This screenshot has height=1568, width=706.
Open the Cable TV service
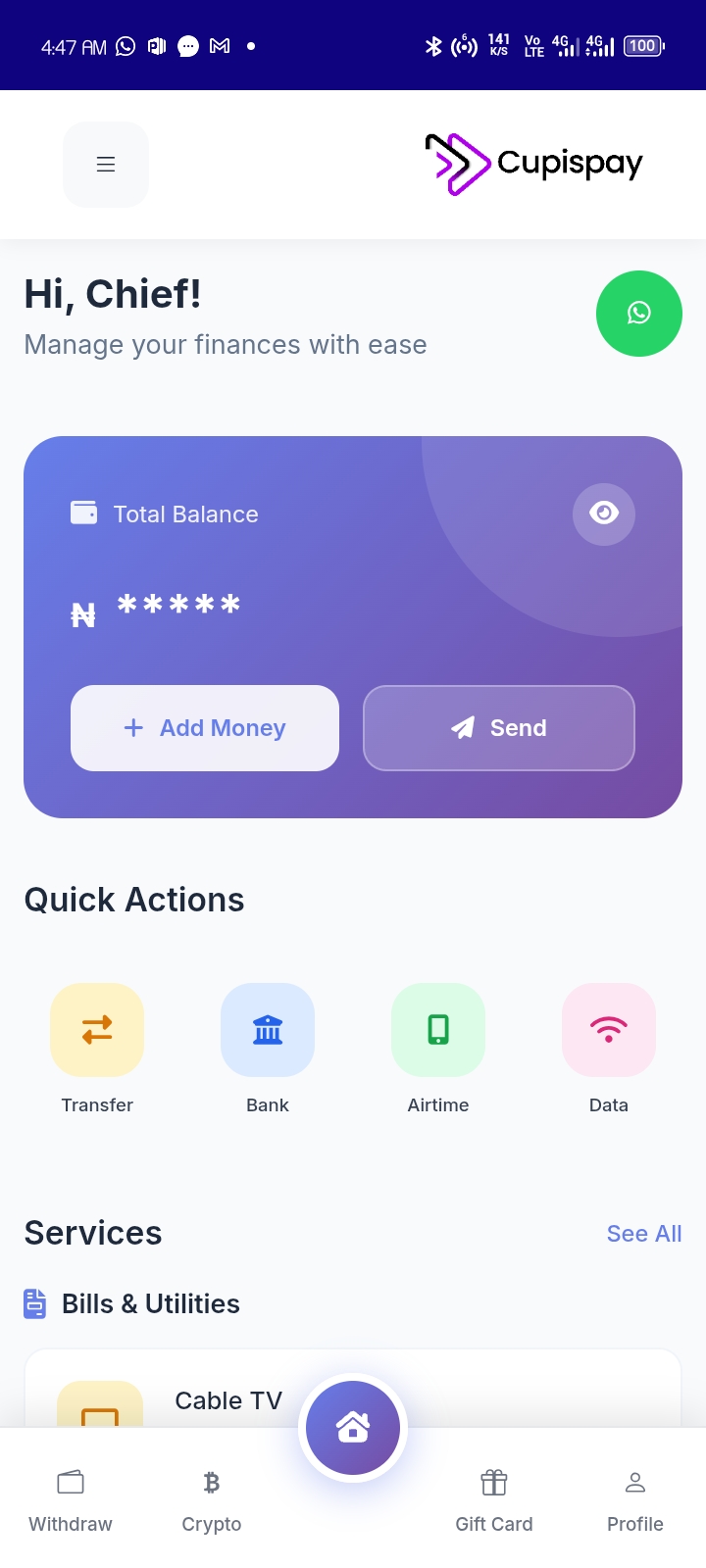click(227, 1401)
